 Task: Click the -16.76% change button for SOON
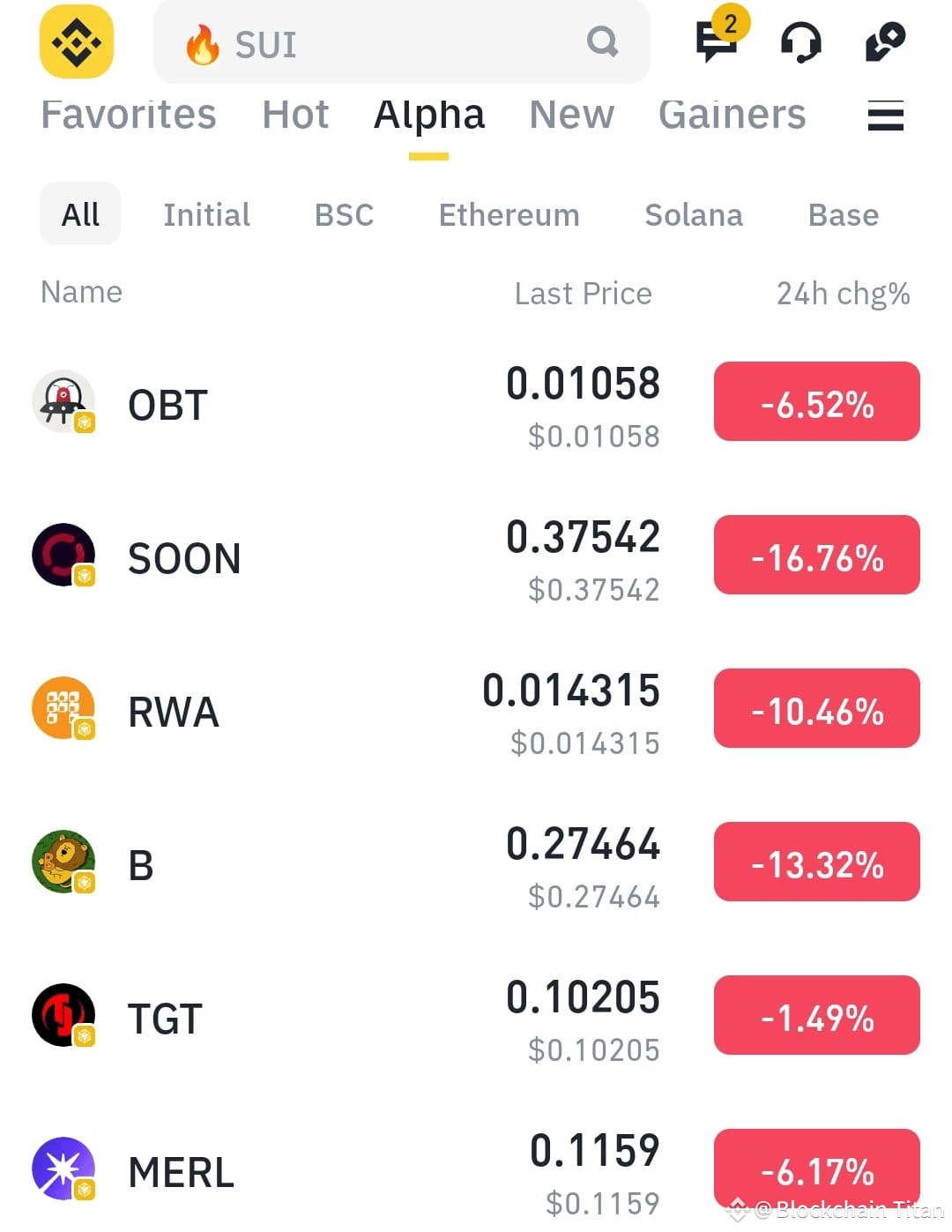(x=816, y=555)
